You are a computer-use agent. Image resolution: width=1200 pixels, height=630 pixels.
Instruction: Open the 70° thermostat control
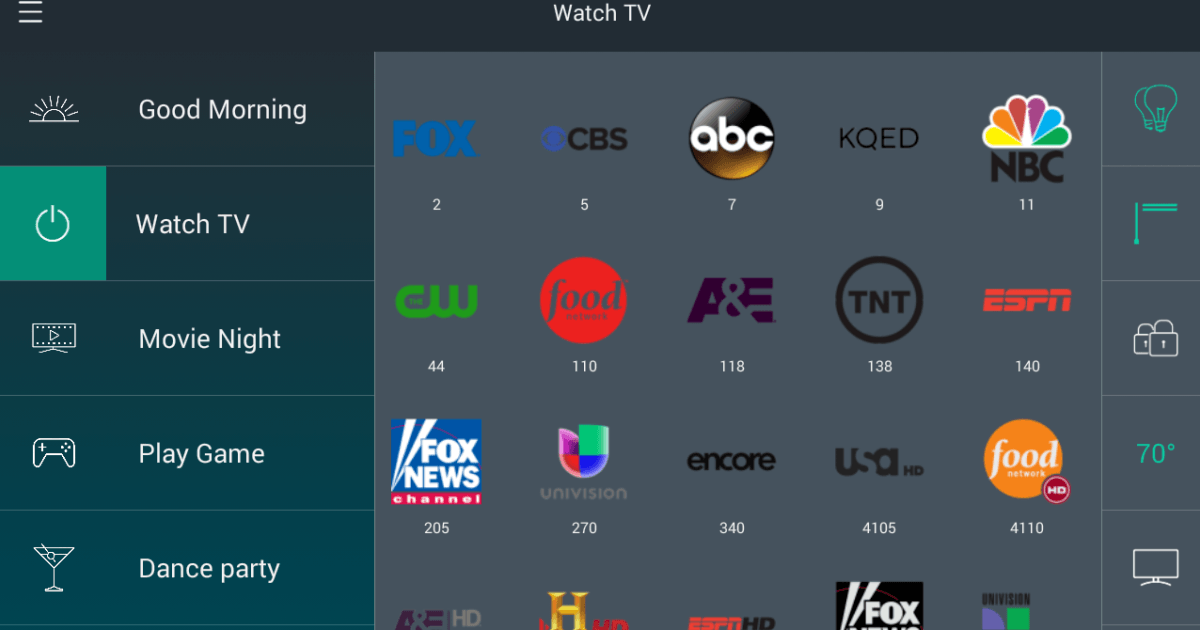[x=1155, y=454]
